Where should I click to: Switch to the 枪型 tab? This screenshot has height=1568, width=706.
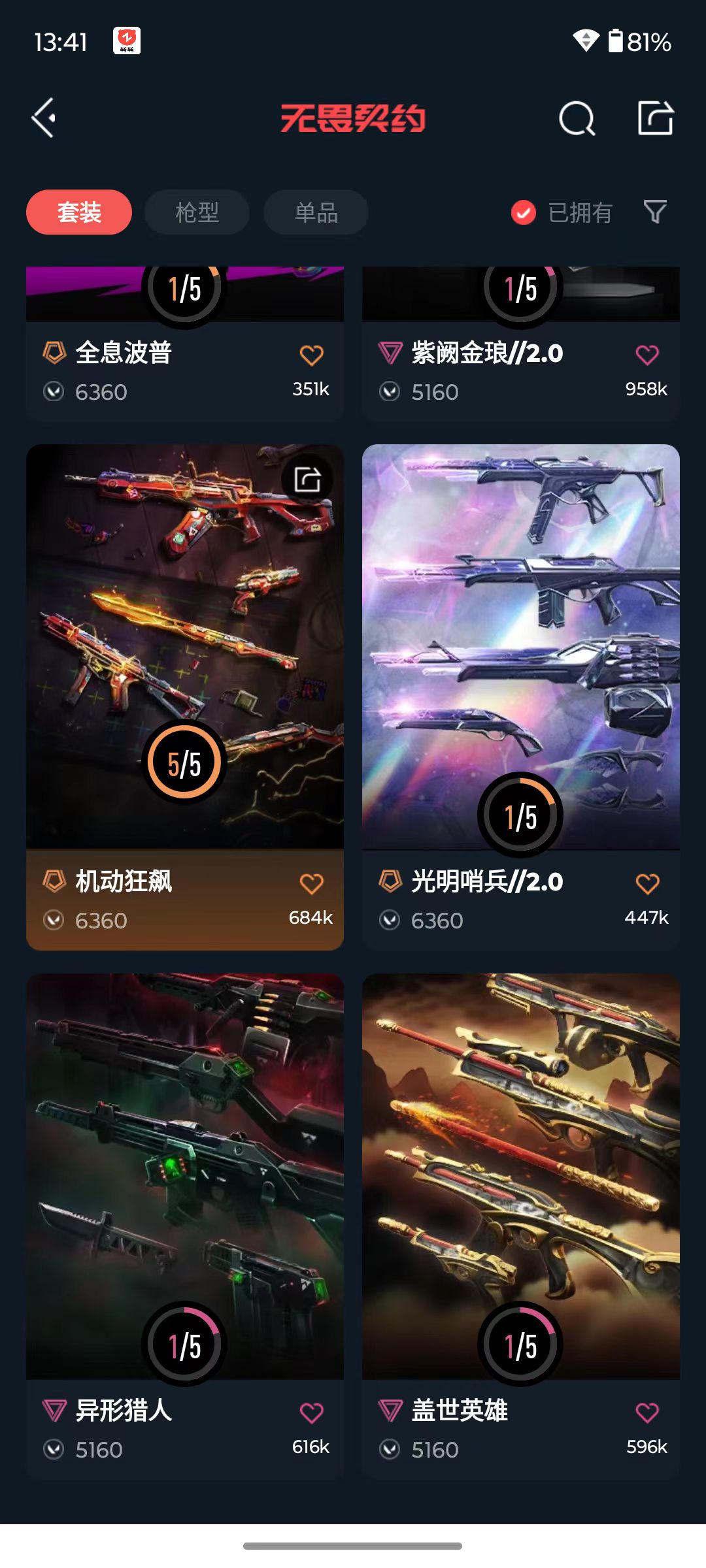(x=197, y=212)
